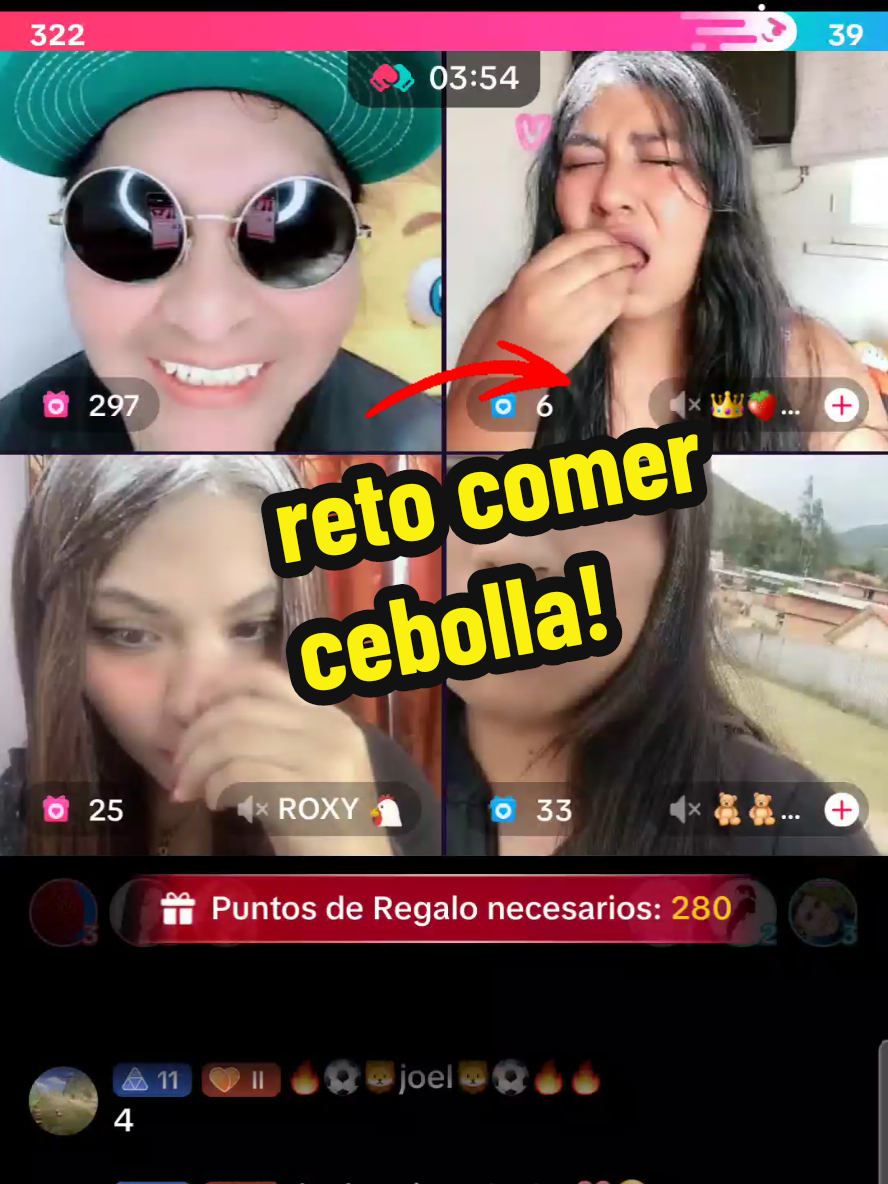
Task: Follow the guest with crown and strawberry name
Action: click(841, 406)
